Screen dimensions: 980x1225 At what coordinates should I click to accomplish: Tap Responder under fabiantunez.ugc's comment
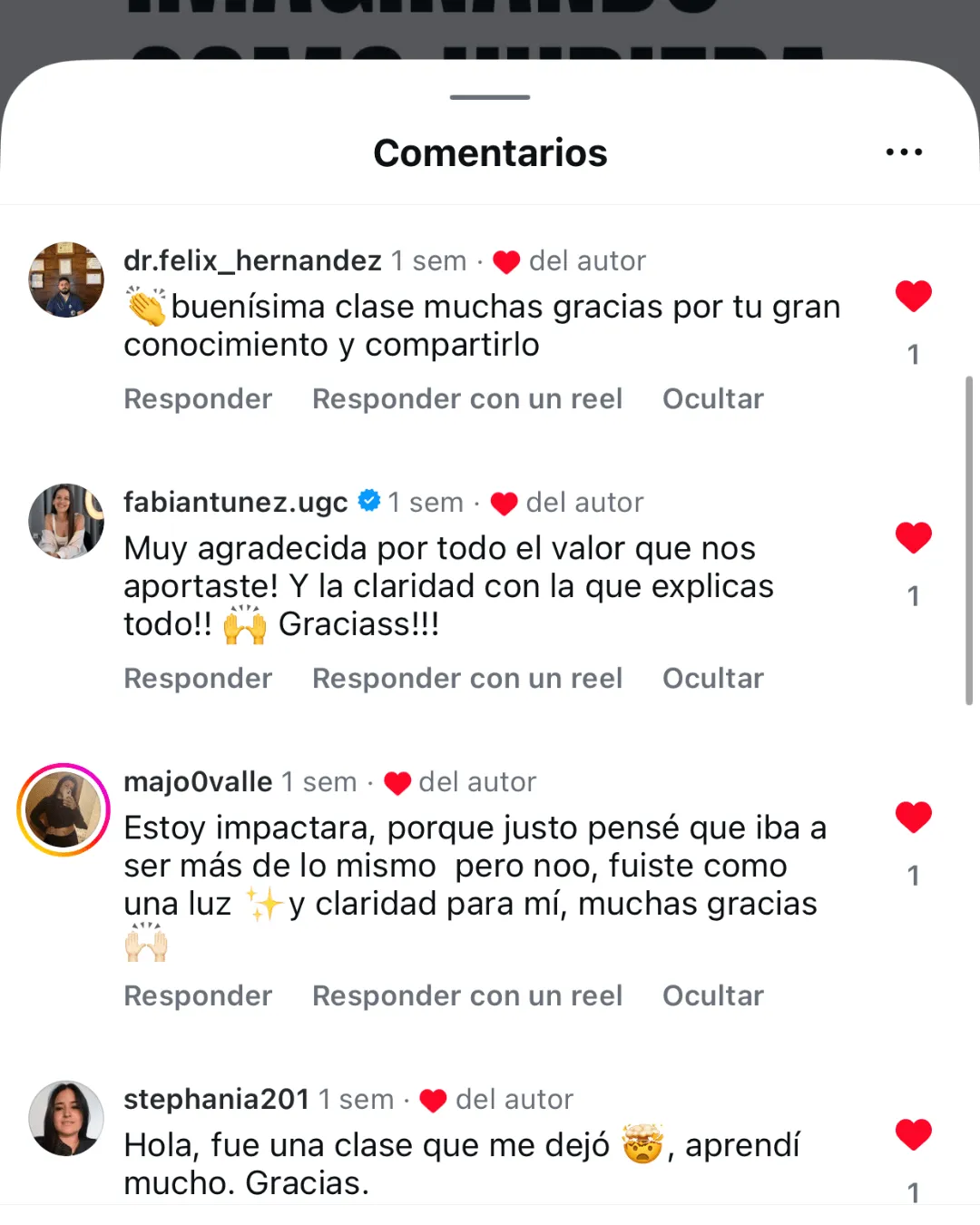click(x=198, y=679)
